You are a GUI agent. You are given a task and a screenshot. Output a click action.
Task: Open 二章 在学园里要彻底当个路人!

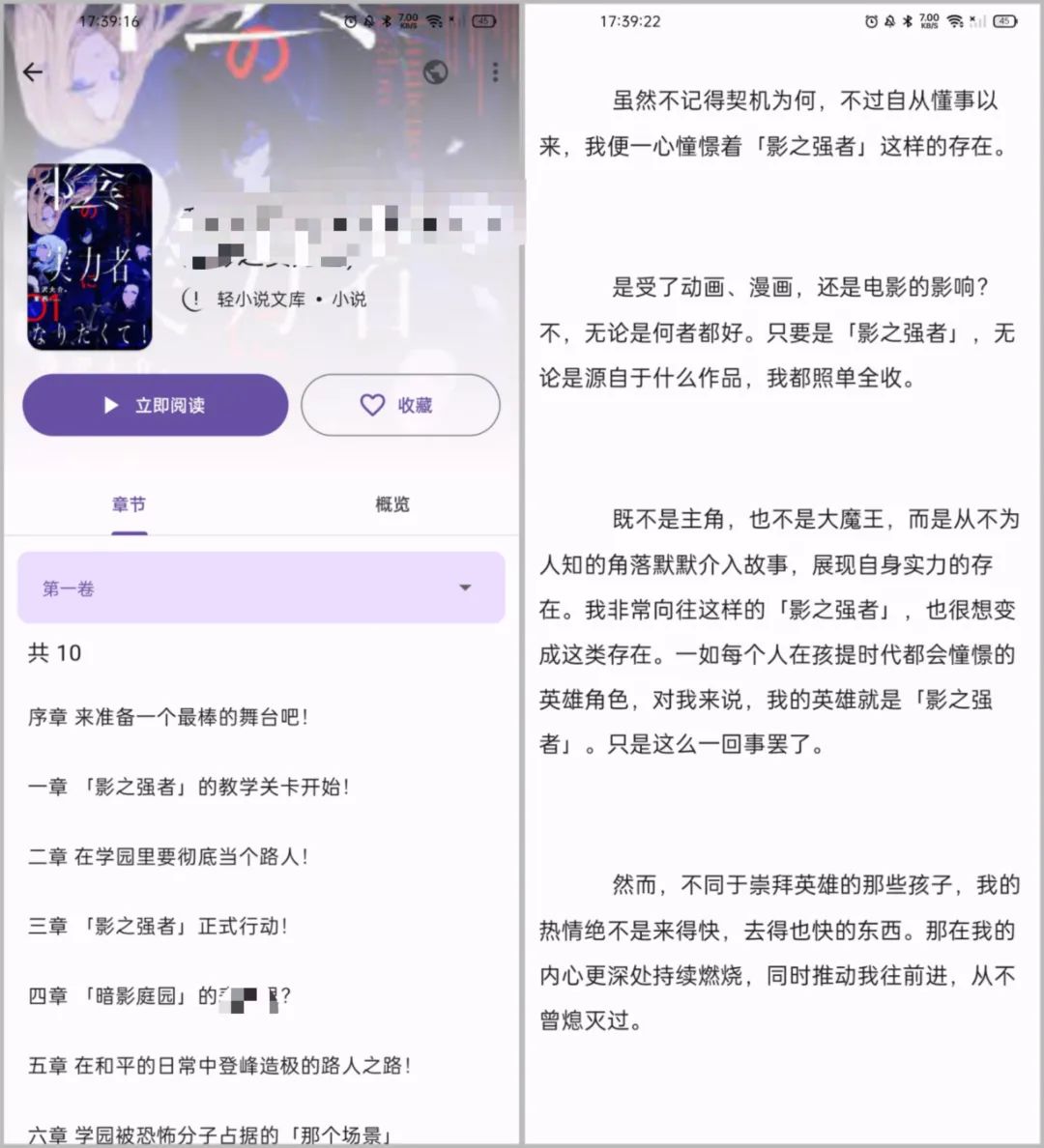click(x=168, y=856)
